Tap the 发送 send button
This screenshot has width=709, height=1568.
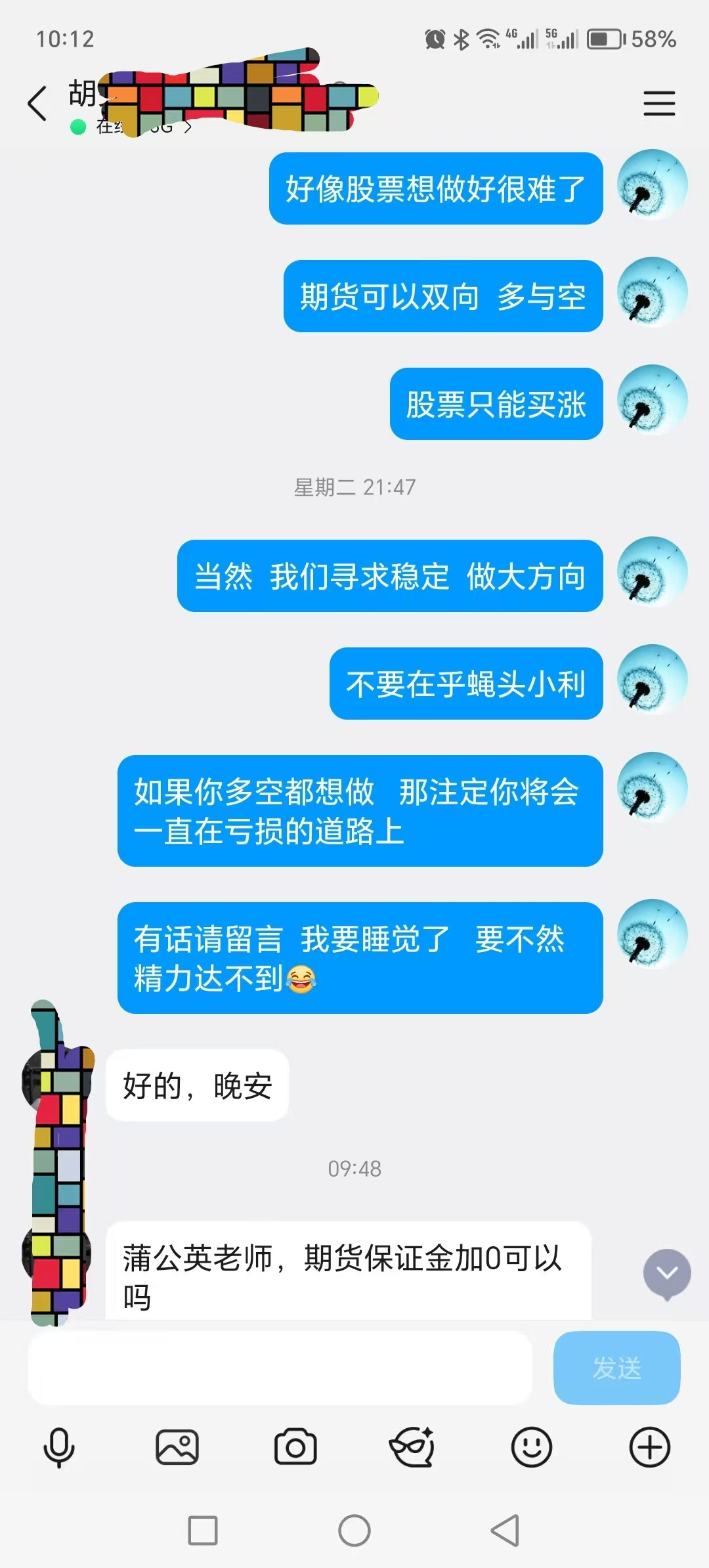pos(616,1368)
